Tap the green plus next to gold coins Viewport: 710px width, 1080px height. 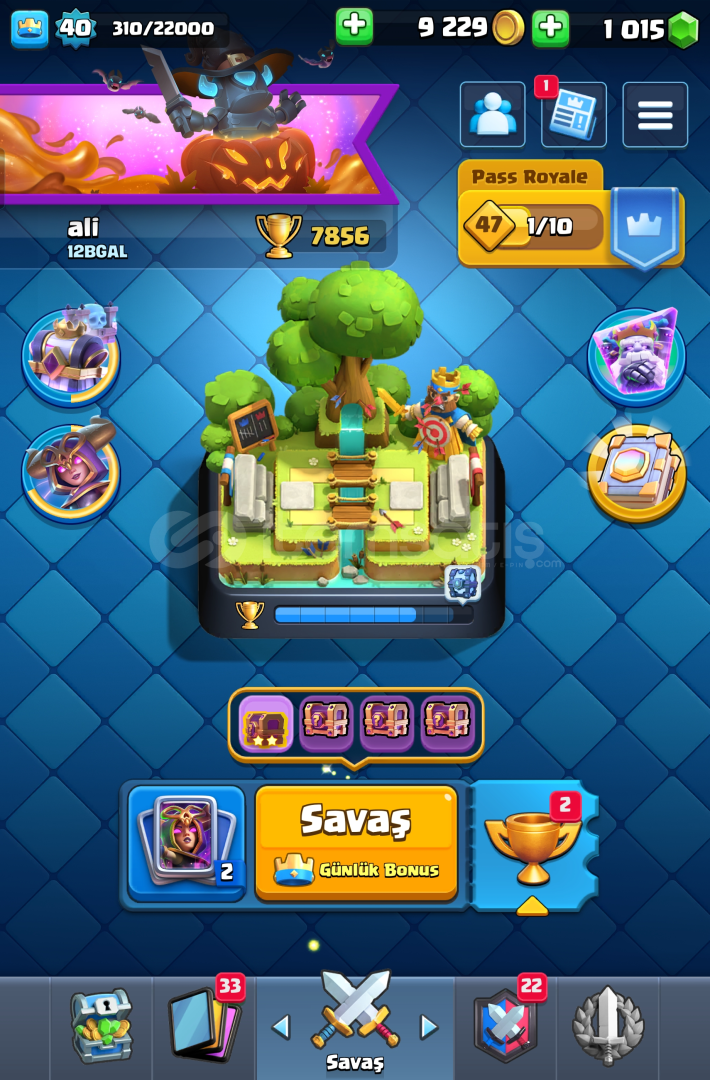[x=354, y=27]
